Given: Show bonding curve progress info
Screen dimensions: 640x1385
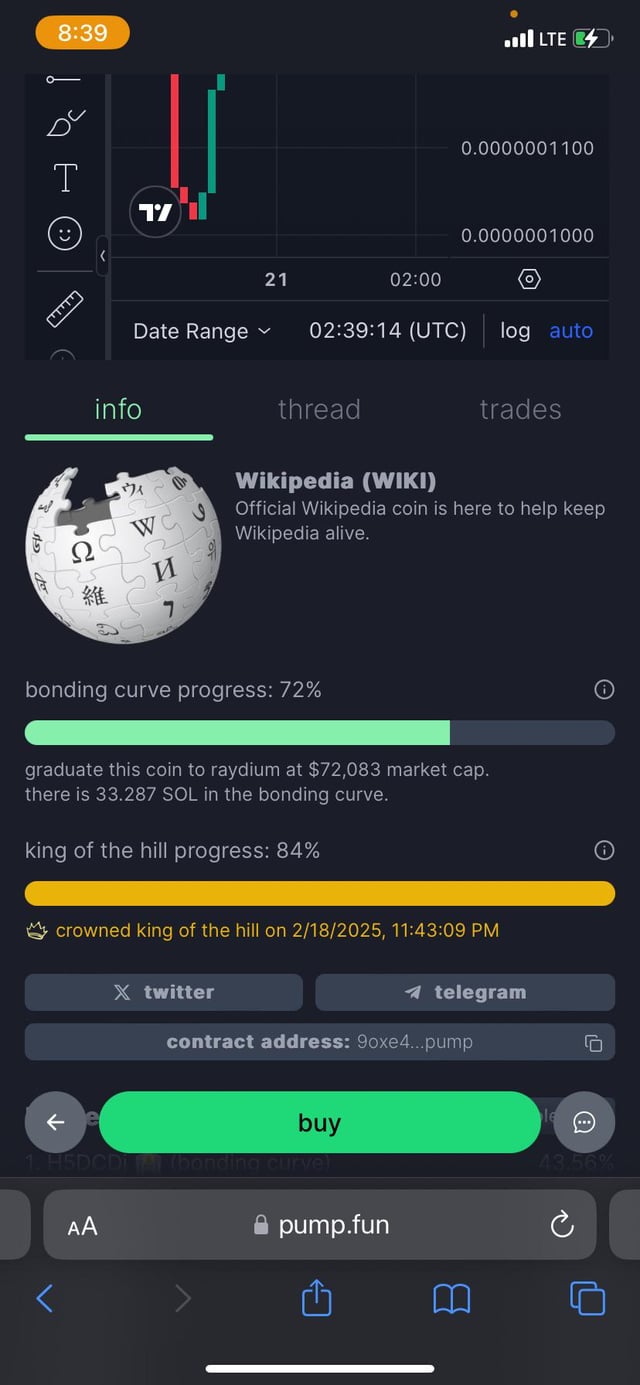Looking at the screenshot, I should [604, 689].
